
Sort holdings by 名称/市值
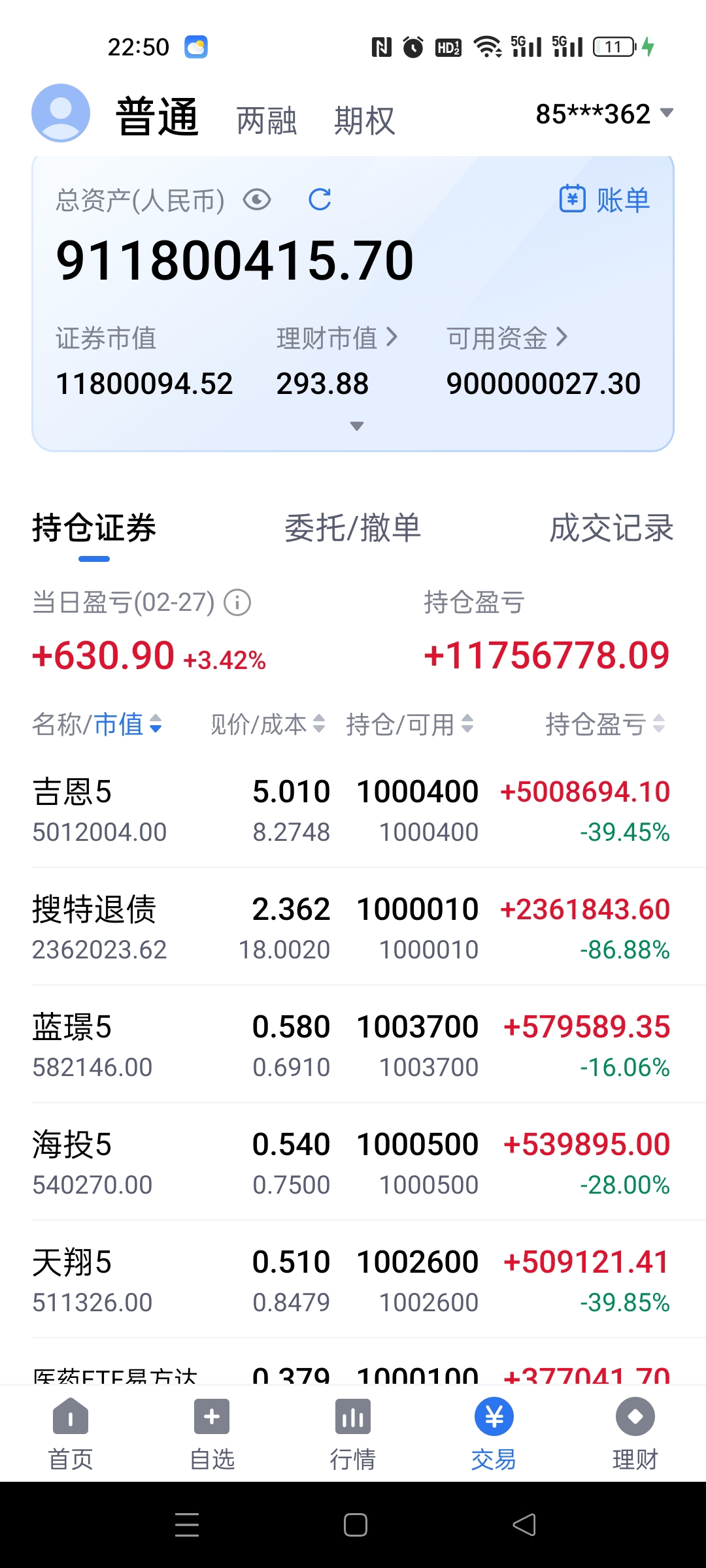point(97,724)
